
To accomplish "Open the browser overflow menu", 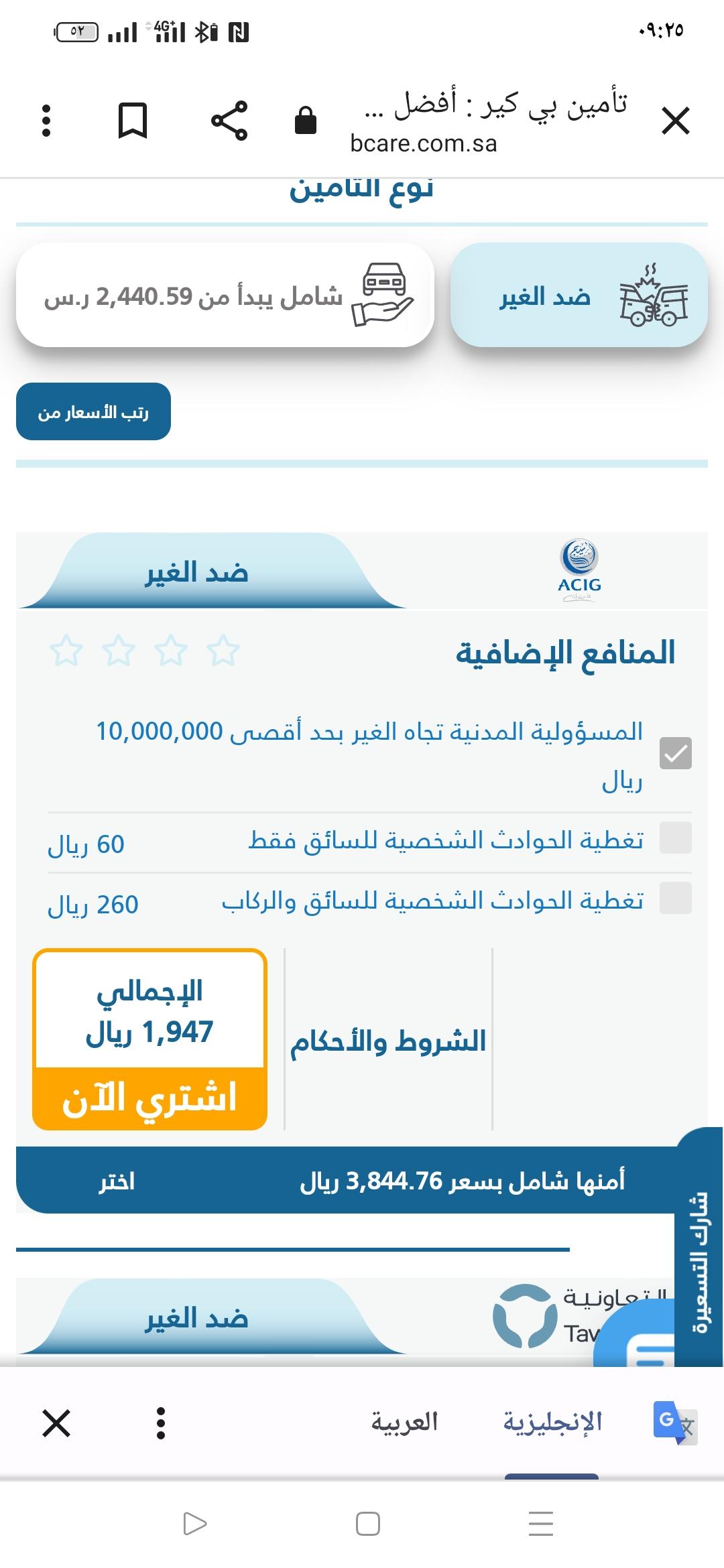I will point(46,121).
